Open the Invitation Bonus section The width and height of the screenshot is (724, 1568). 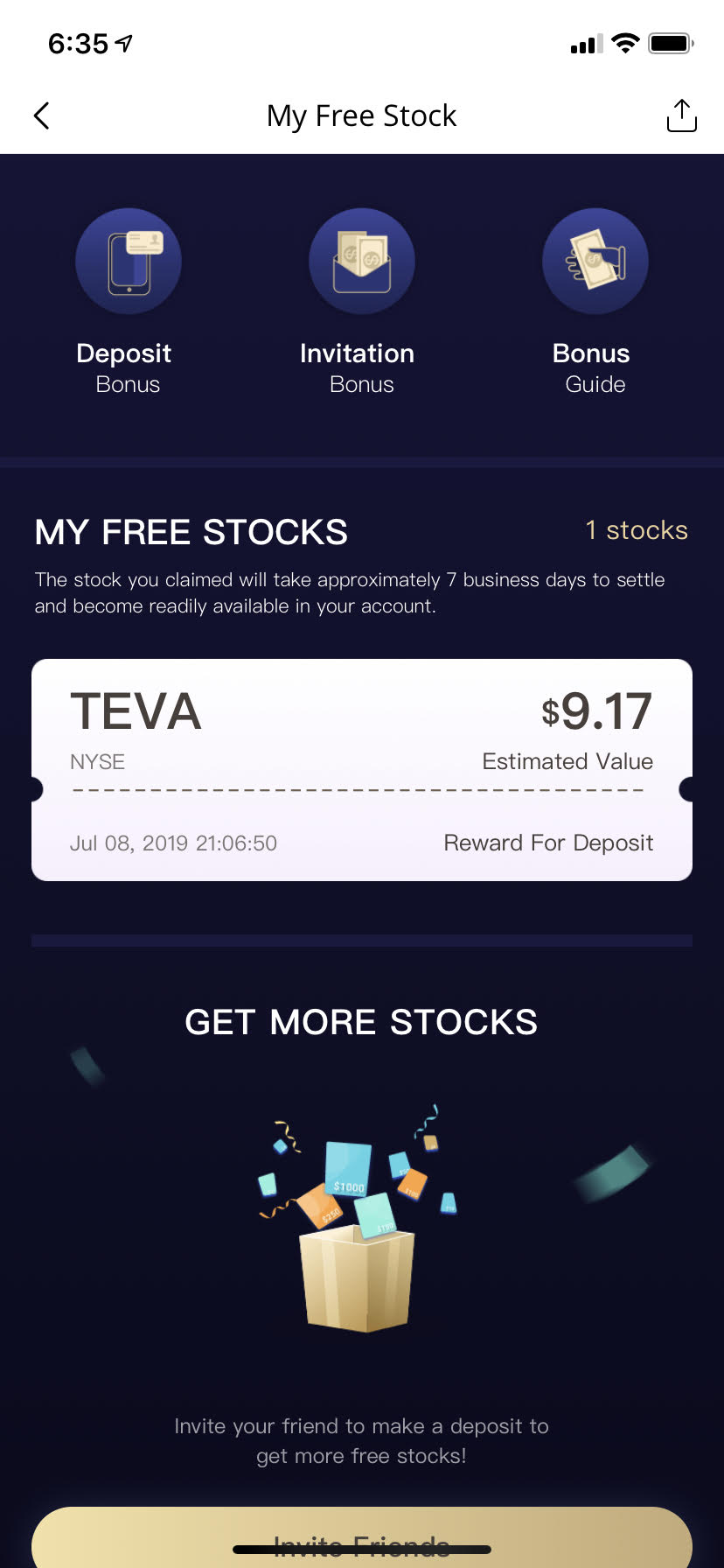[x=361, y=304]
